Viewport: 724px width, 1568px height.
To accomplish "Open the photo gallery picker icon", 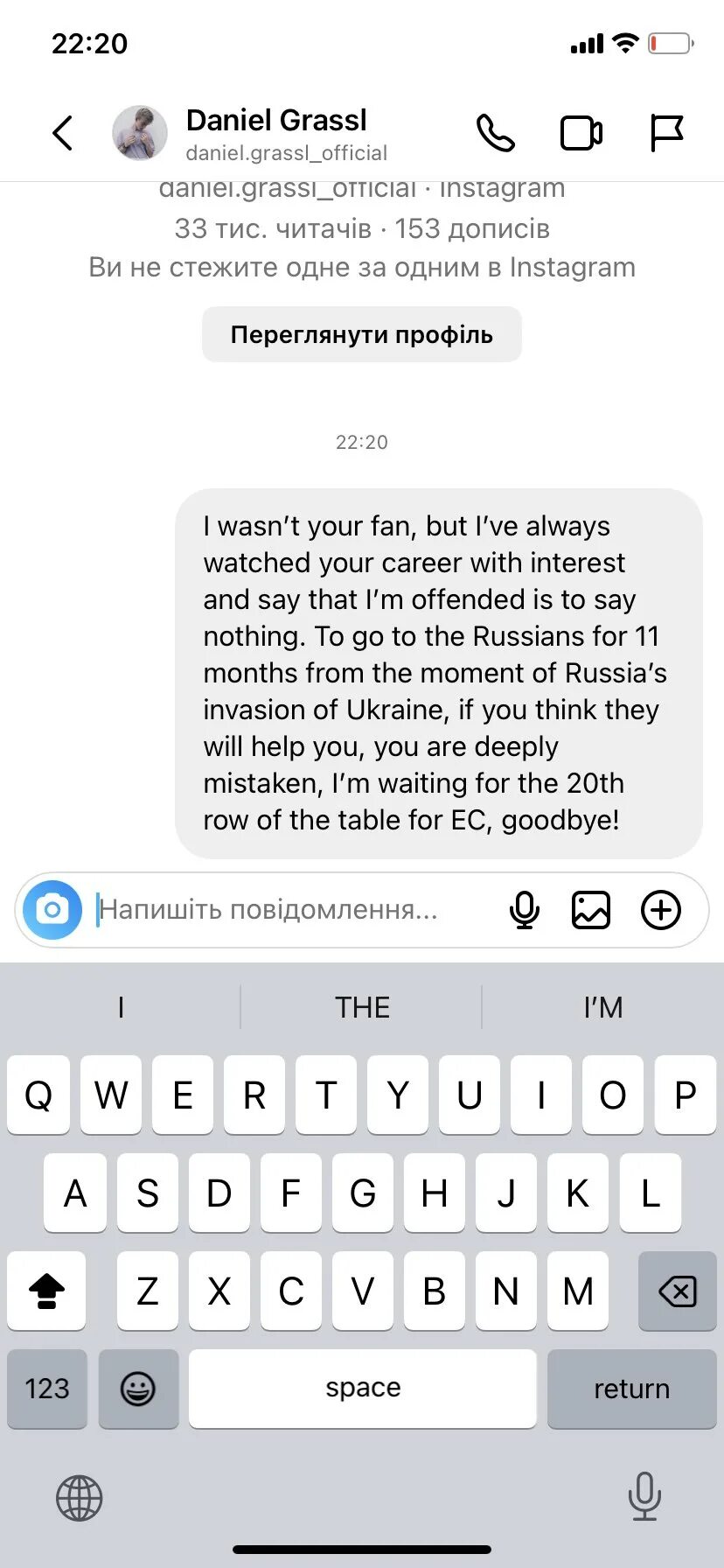I will point(591,910).
